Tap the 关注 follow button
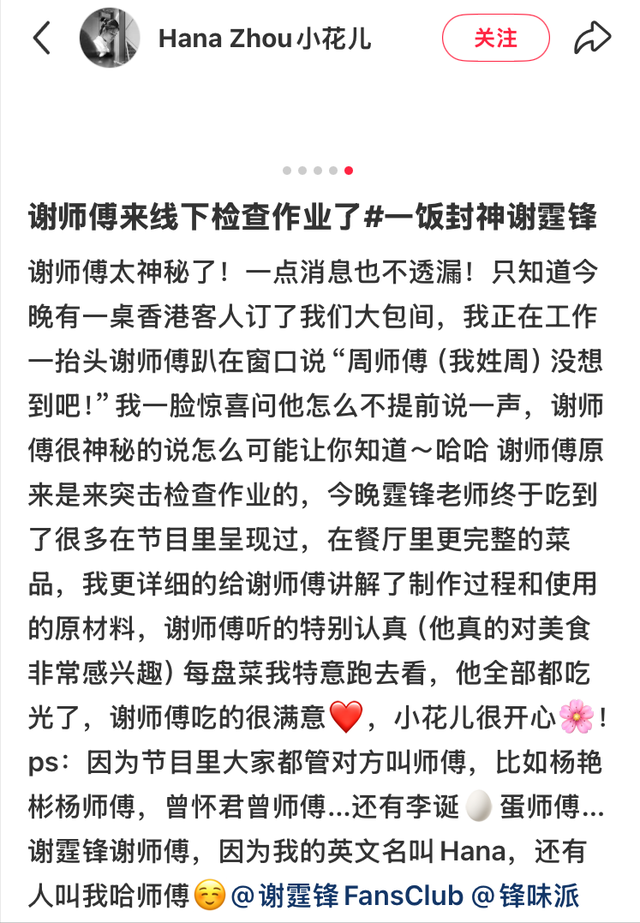640x923 pixels. pos(495,39)
